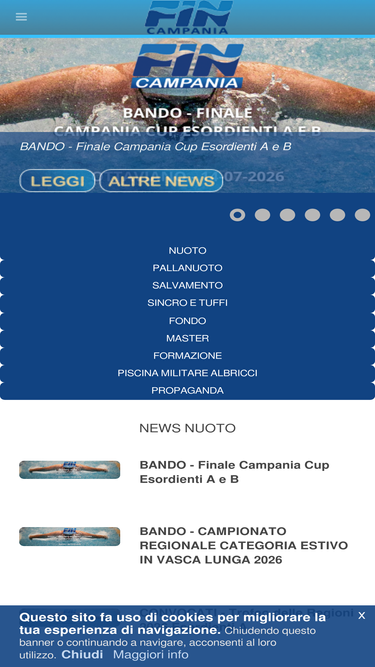Open FORMAZIONE
The height and width of the screenshot is (667, 375).
click(x=188, y=356)
